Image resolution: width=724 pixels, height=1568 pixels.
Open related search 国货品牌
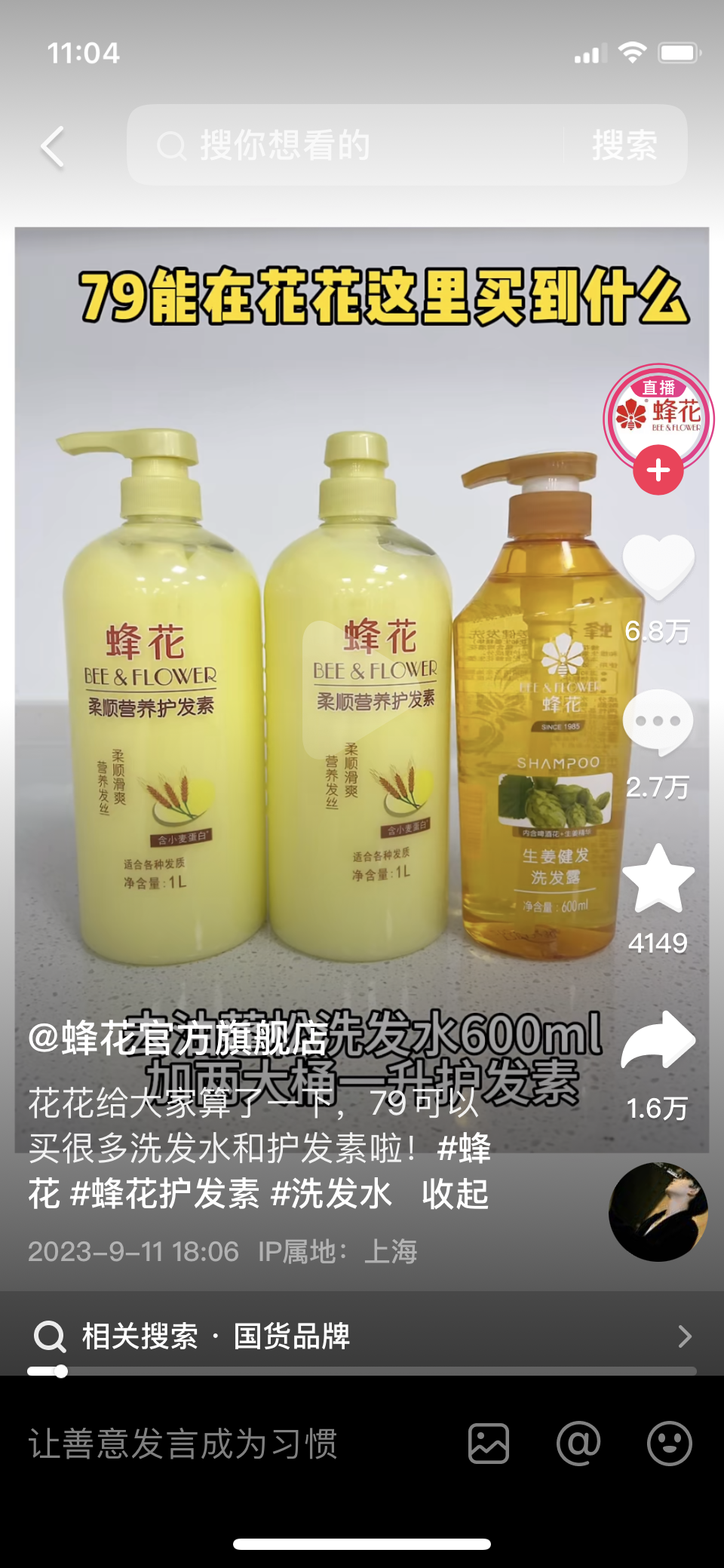(x=292, y=1336)
